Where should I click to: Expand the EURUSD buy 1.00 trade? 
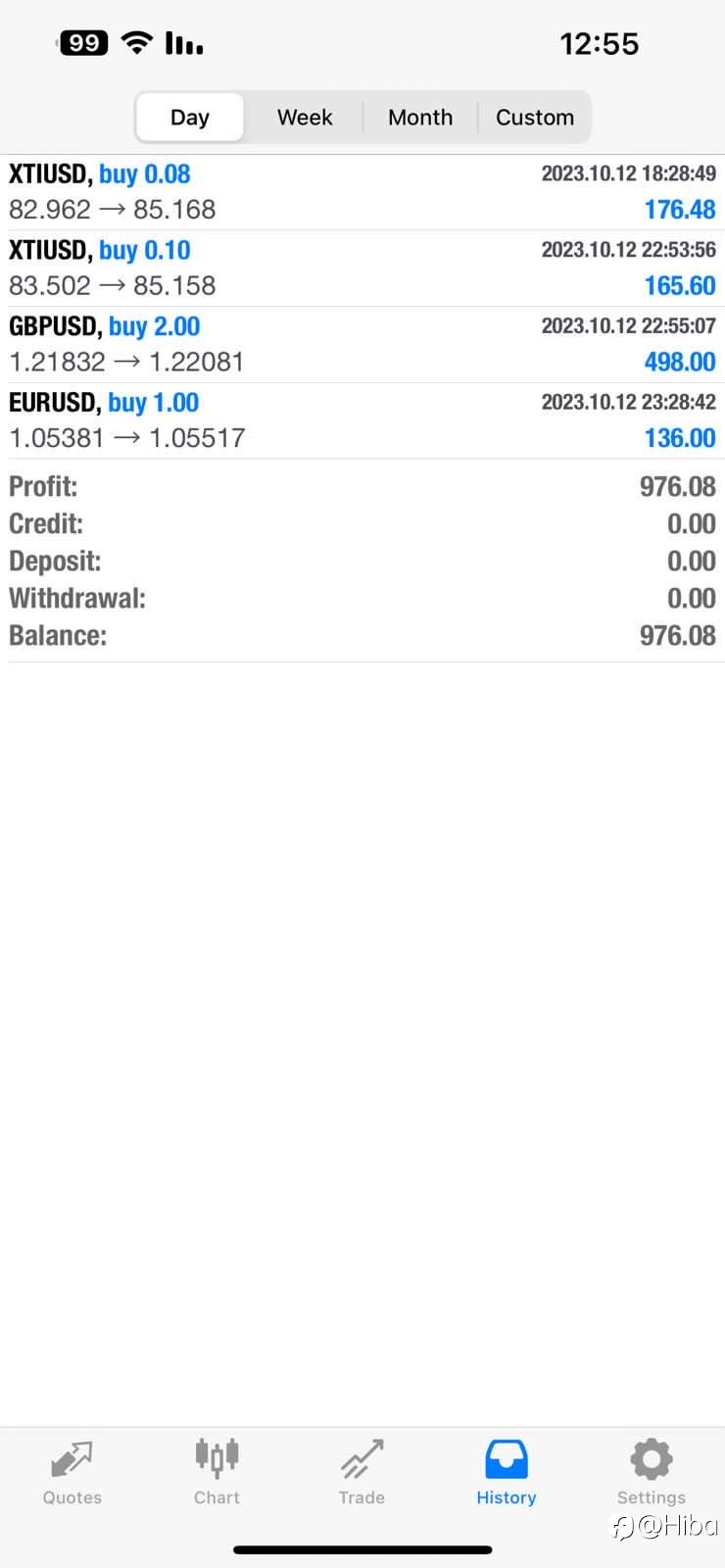(x=362, y=421)
